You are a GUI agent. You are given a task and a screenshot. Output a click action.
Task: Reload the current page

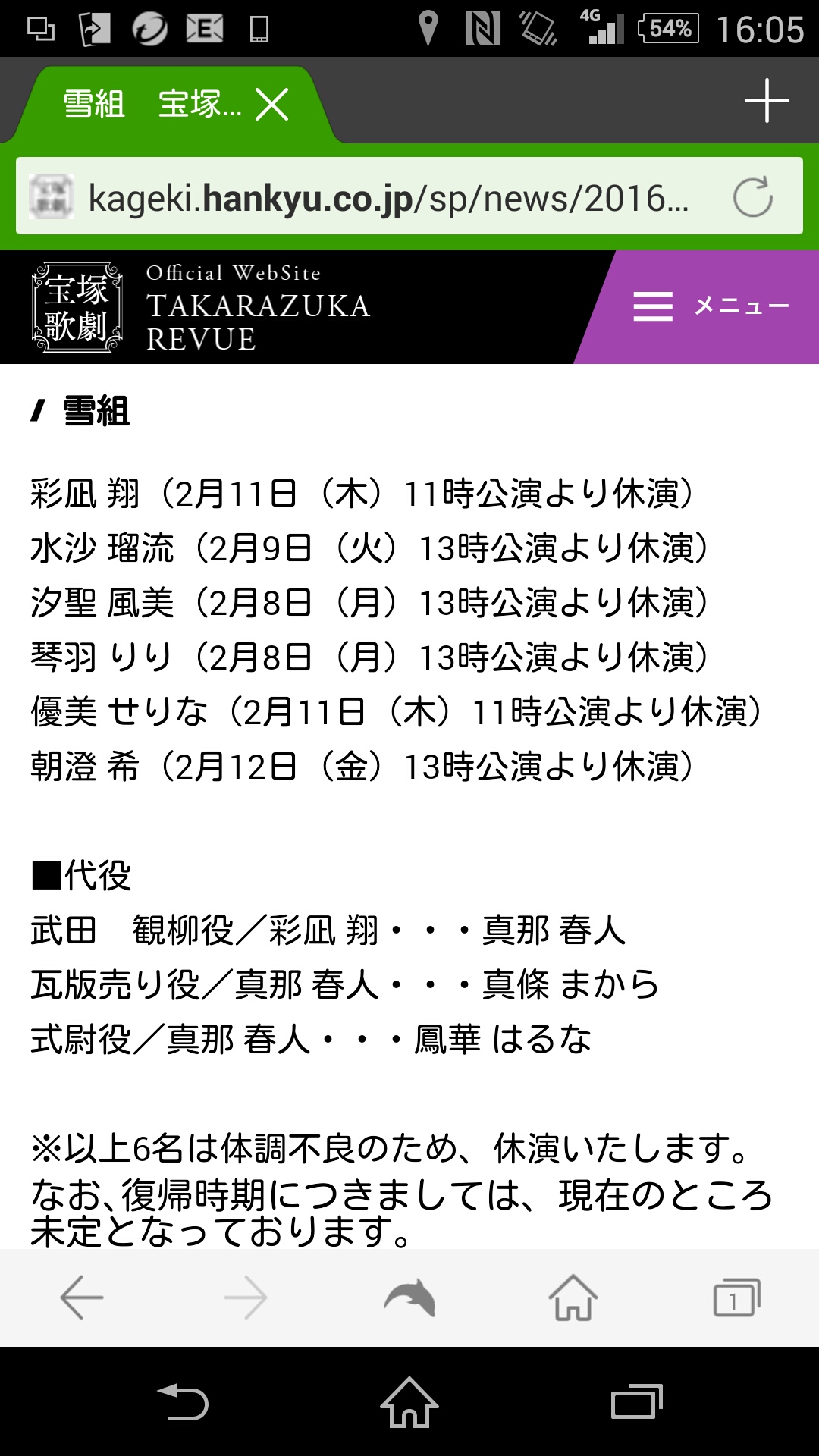(x=752, y=197)
